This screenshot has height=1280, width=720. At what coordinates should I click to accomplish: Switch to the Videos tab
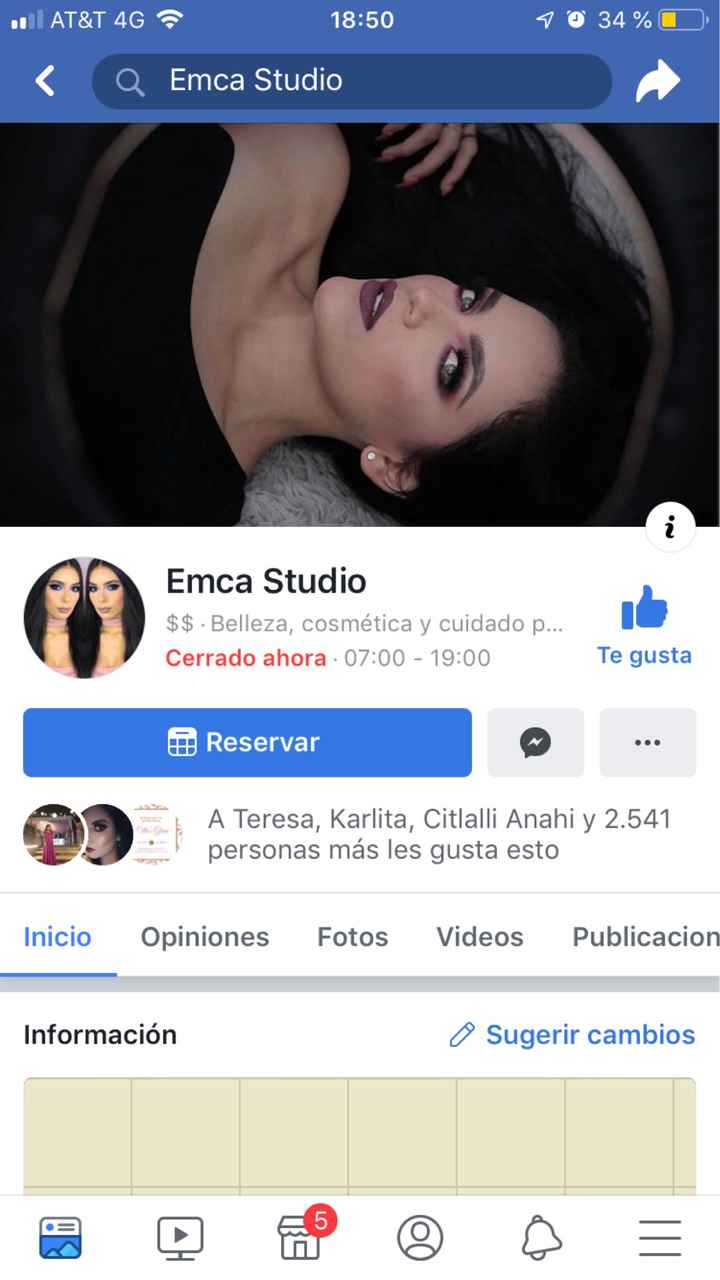coord(479,937)
